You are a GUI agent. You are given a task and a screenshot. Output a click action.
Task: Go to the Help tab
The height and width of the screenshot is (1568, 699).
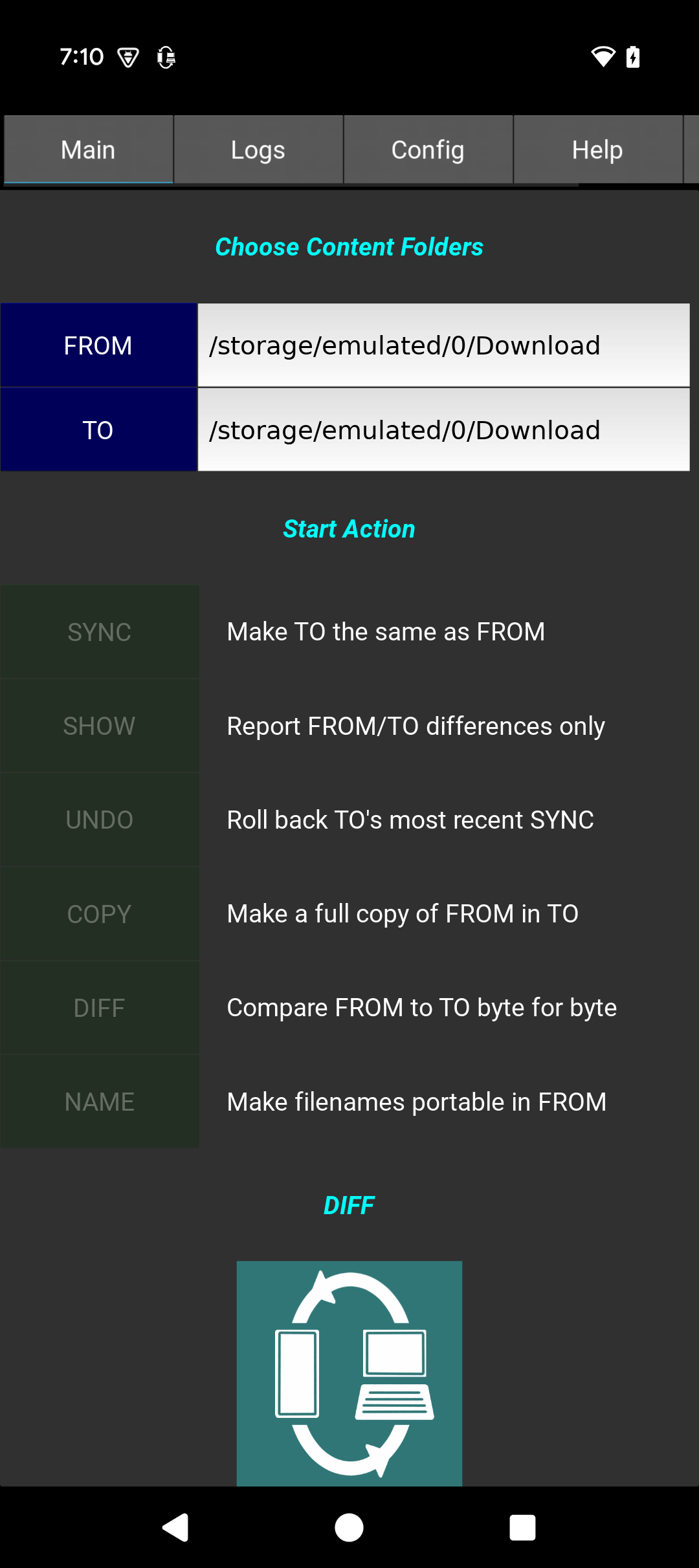click(x=597, y=149)
